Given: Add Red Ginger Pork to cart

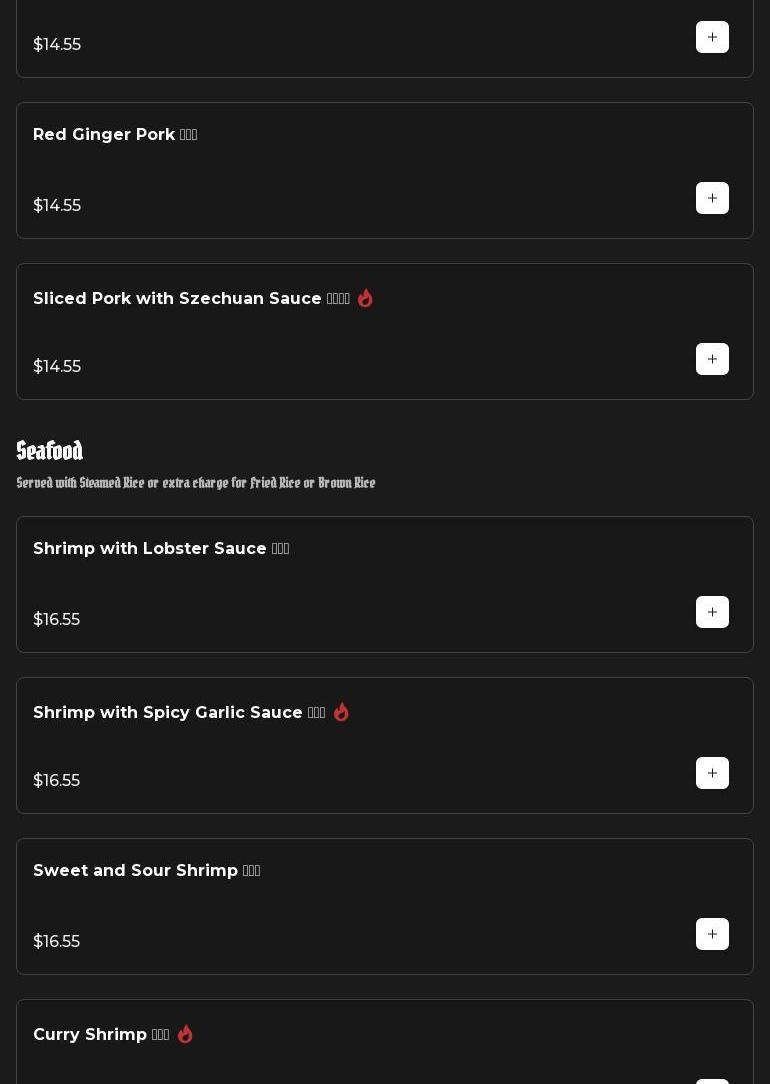Looking at the screenshot, I should [x=712, y=198].
